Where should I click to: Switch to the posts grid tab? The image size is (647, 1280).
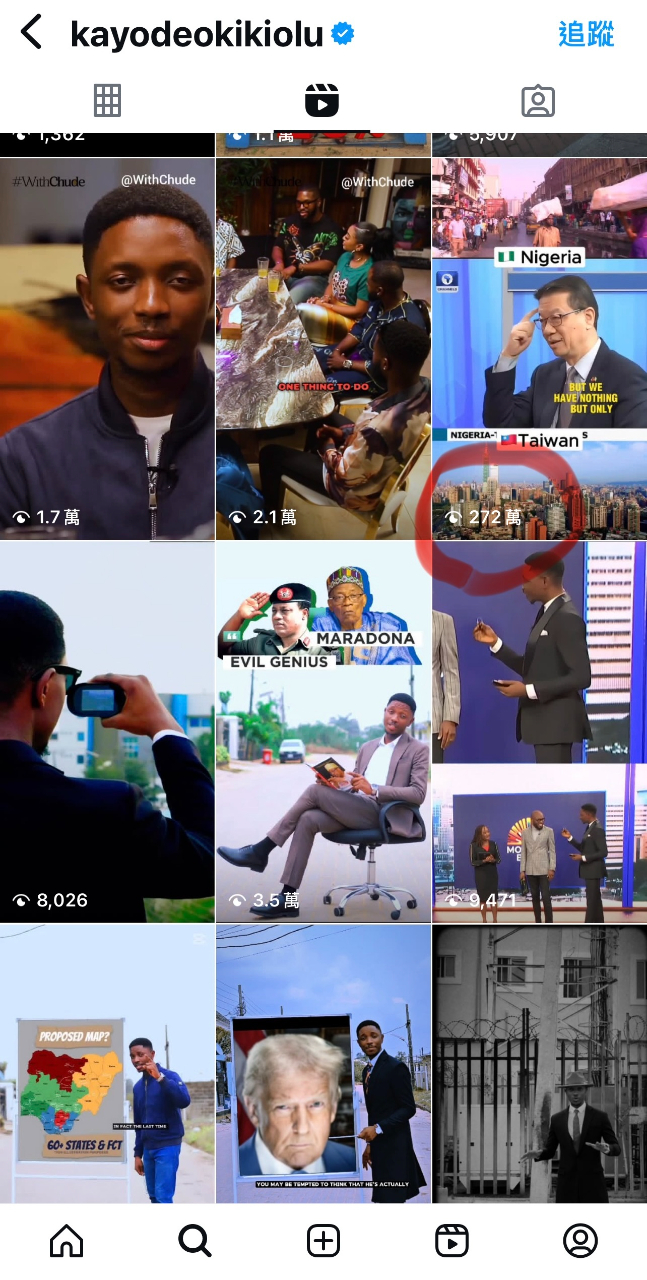(x=107, y=100)
